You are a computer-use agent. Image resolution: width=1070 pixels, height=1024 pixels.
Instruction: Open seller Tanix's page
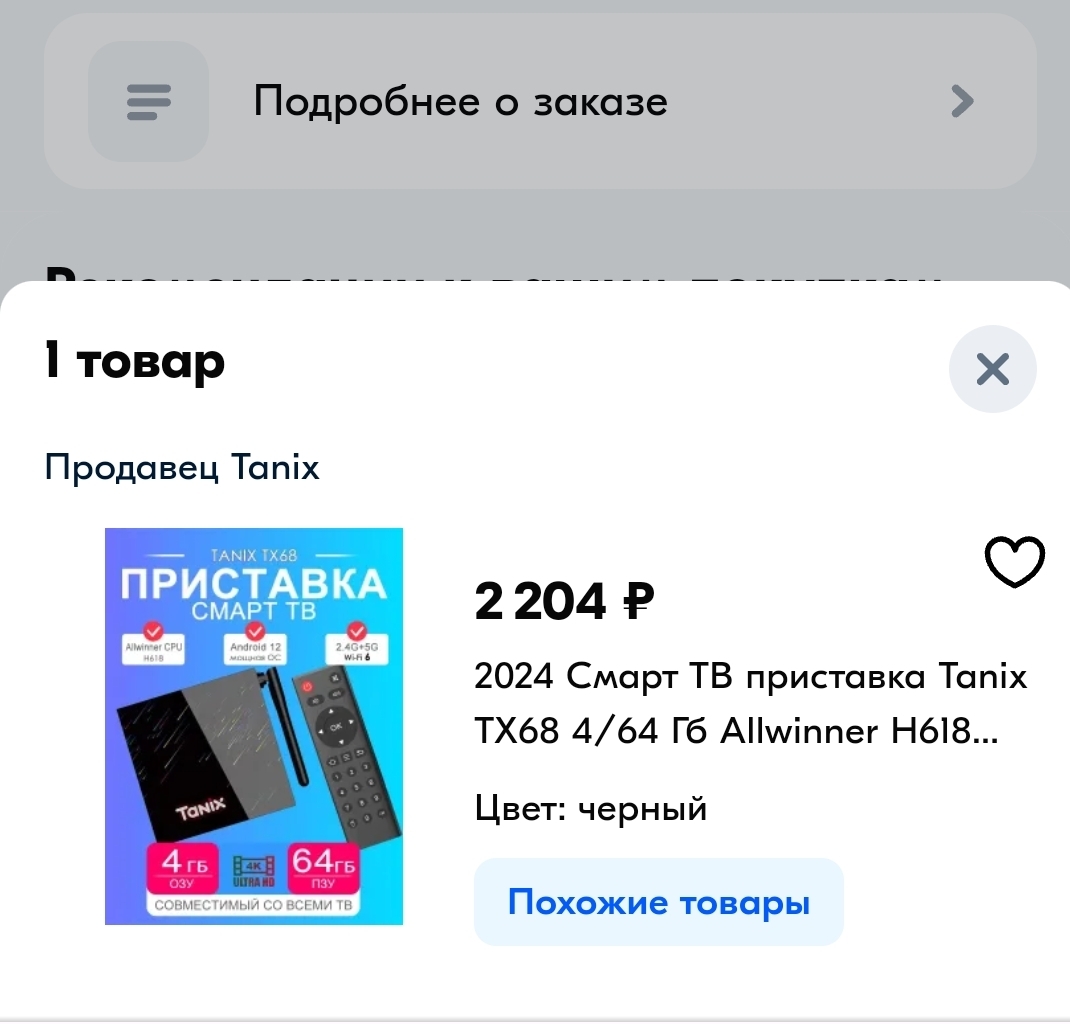[182, 467]
